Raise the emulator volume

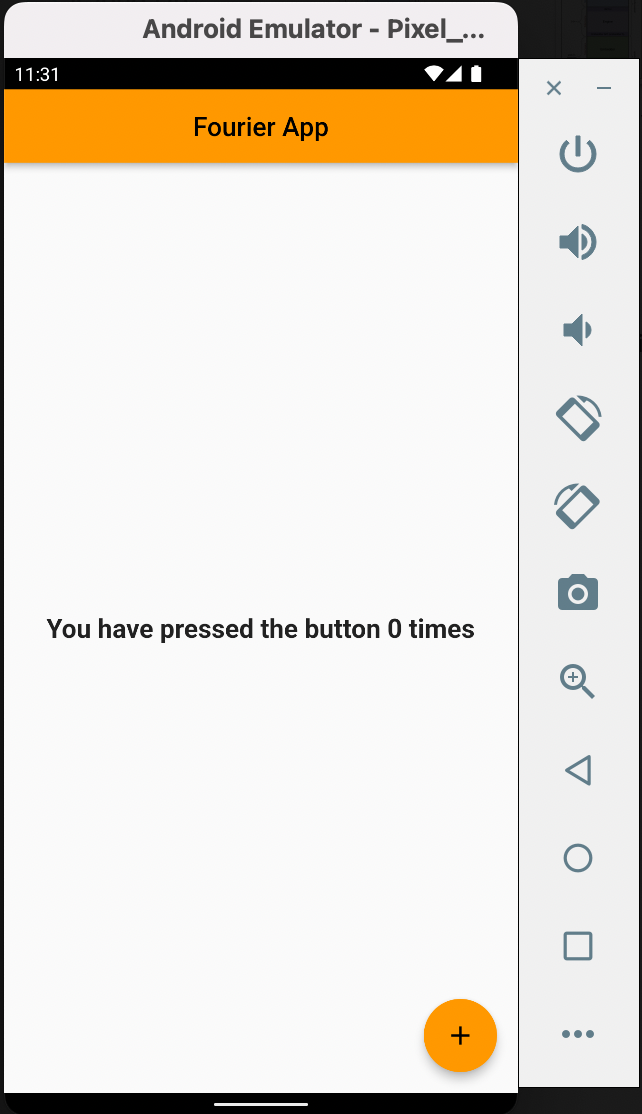tap(578, 242)
